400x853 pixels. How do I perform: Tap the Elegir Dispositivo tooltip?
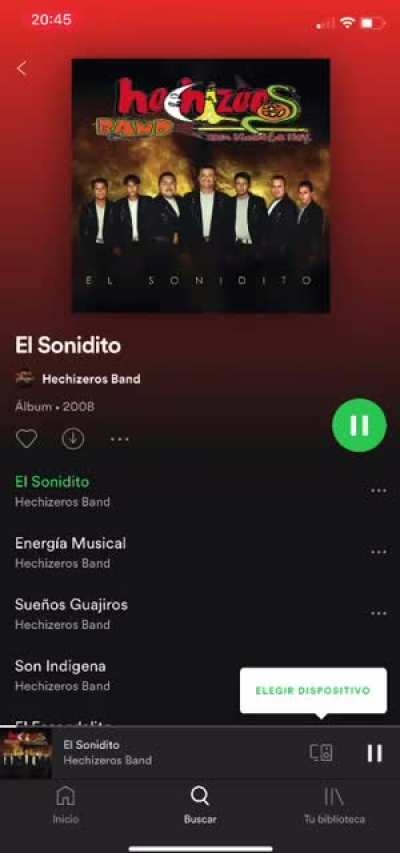tap(313, 691)
